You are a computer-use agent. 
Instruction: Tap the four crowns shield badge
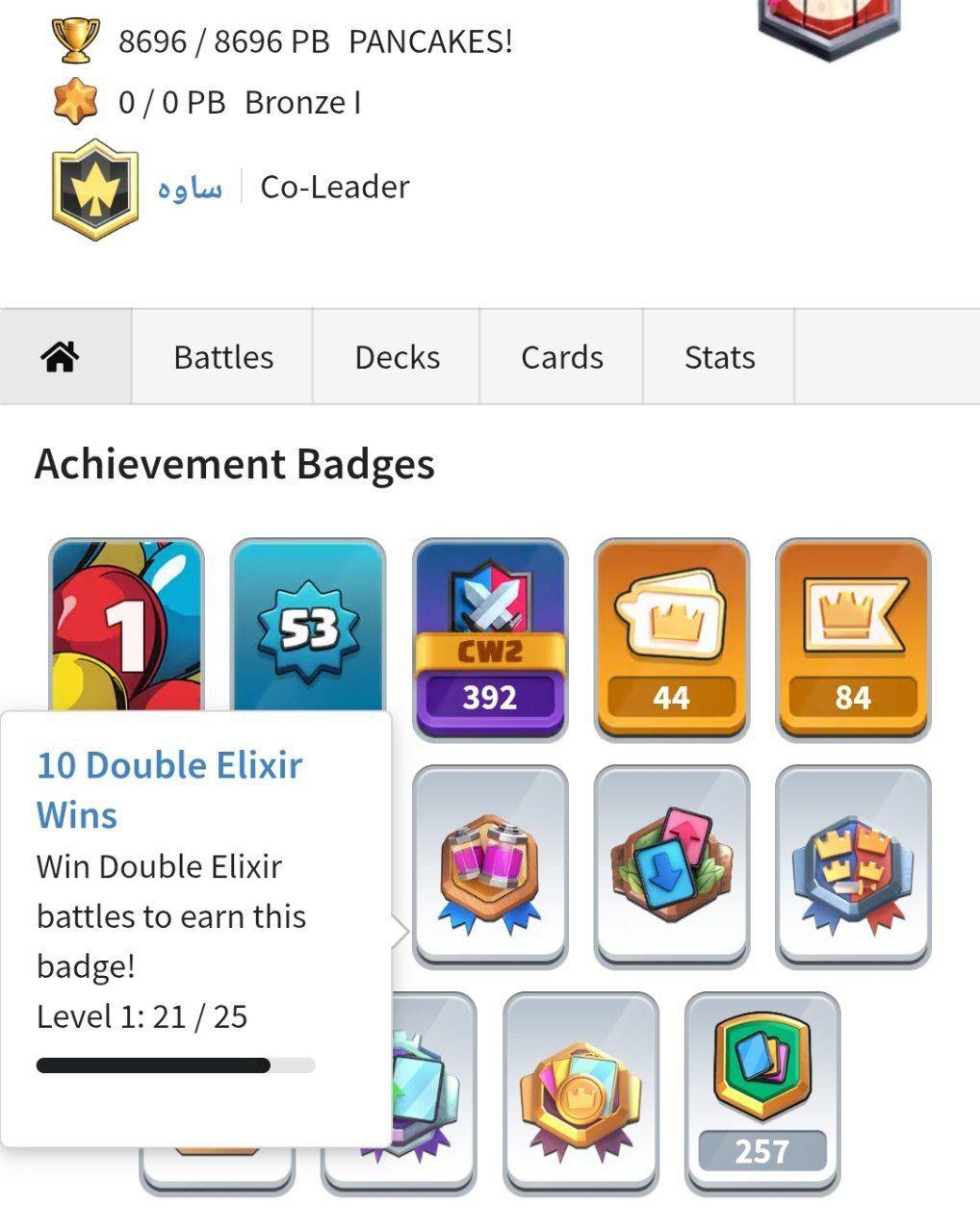tap(853, 865)
